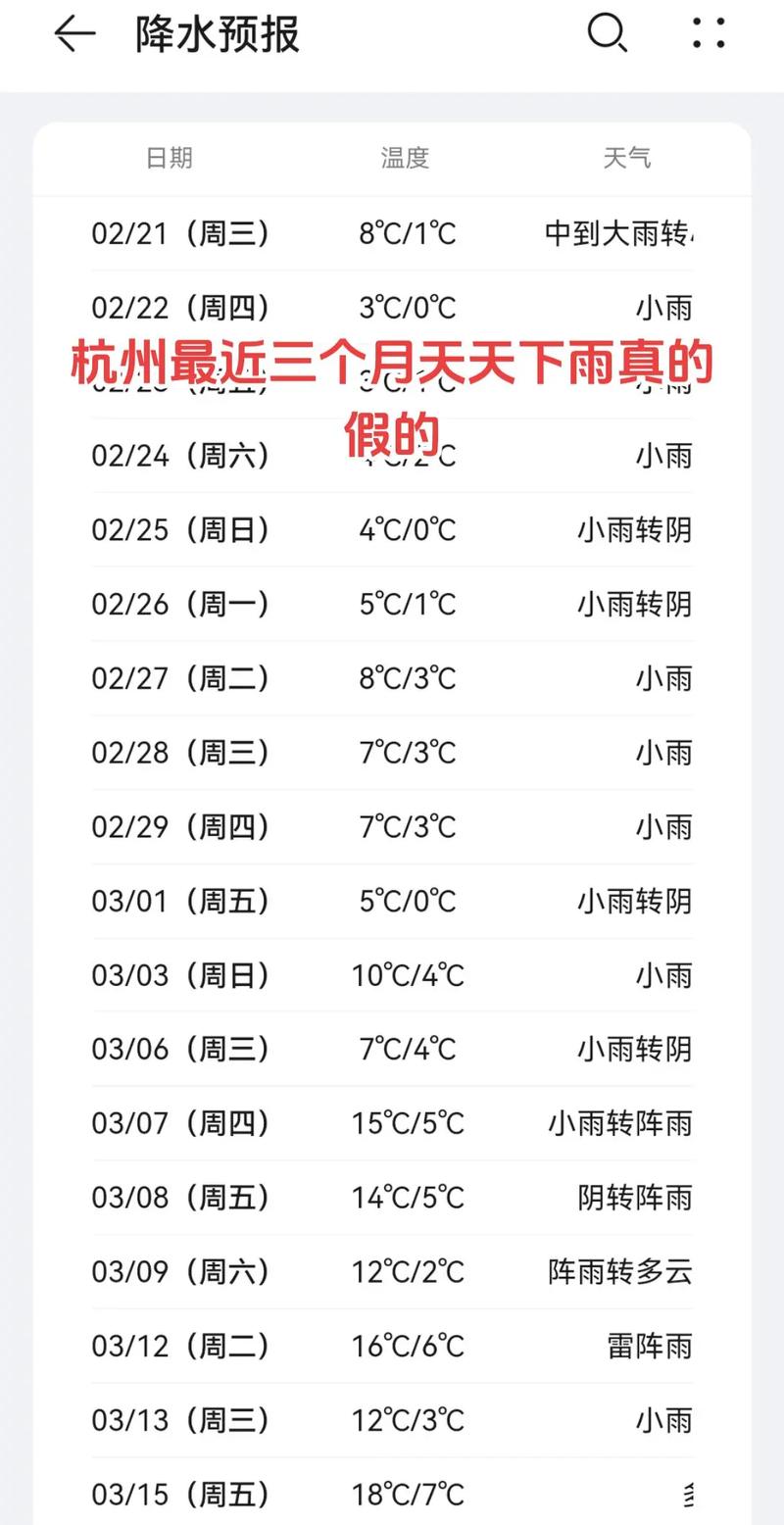Image resolution: width=784 pixels, height=1525 pixels.
Task: Select the 02/29 (周四) row
Action: point(392,826)
